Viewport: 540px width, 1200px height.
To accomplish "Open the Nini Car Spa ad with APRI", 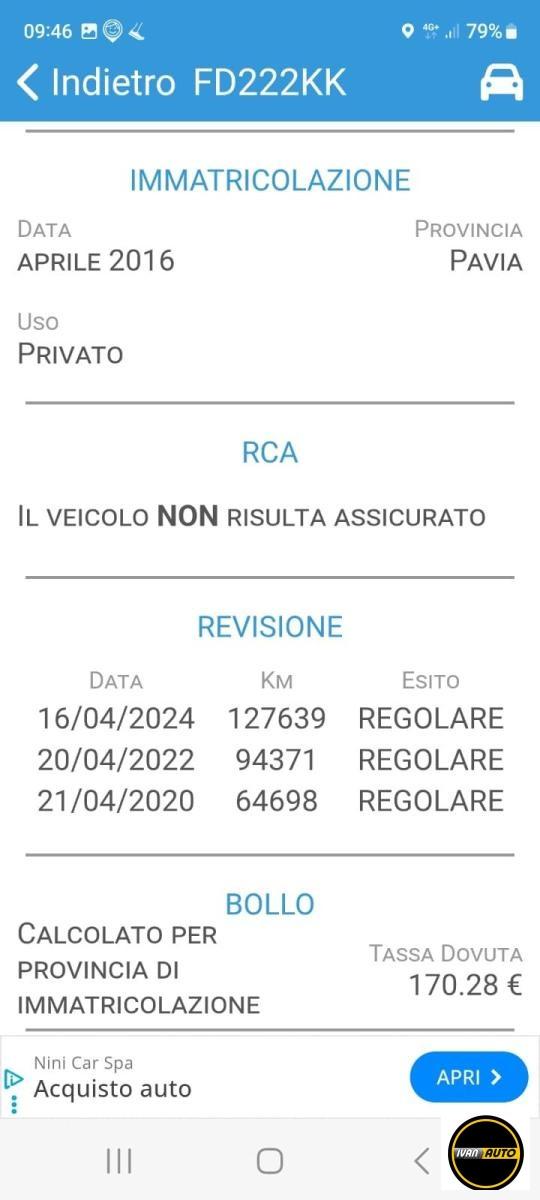I will (x=469, y=1077).
